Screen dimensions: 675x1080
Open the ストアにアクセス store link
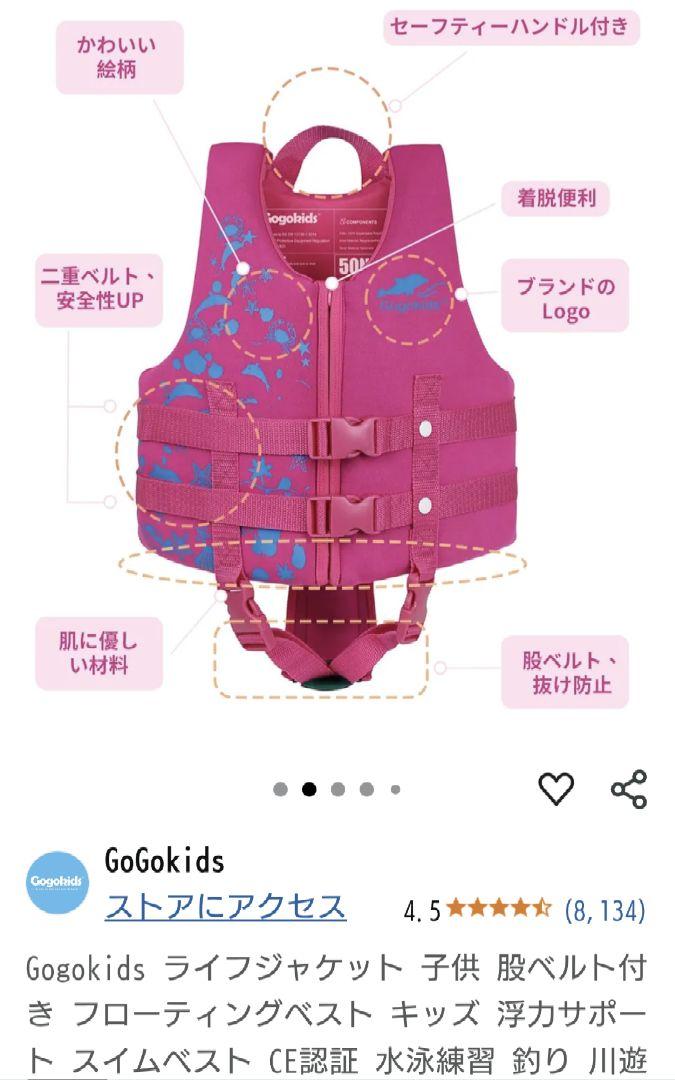point(225,906)
